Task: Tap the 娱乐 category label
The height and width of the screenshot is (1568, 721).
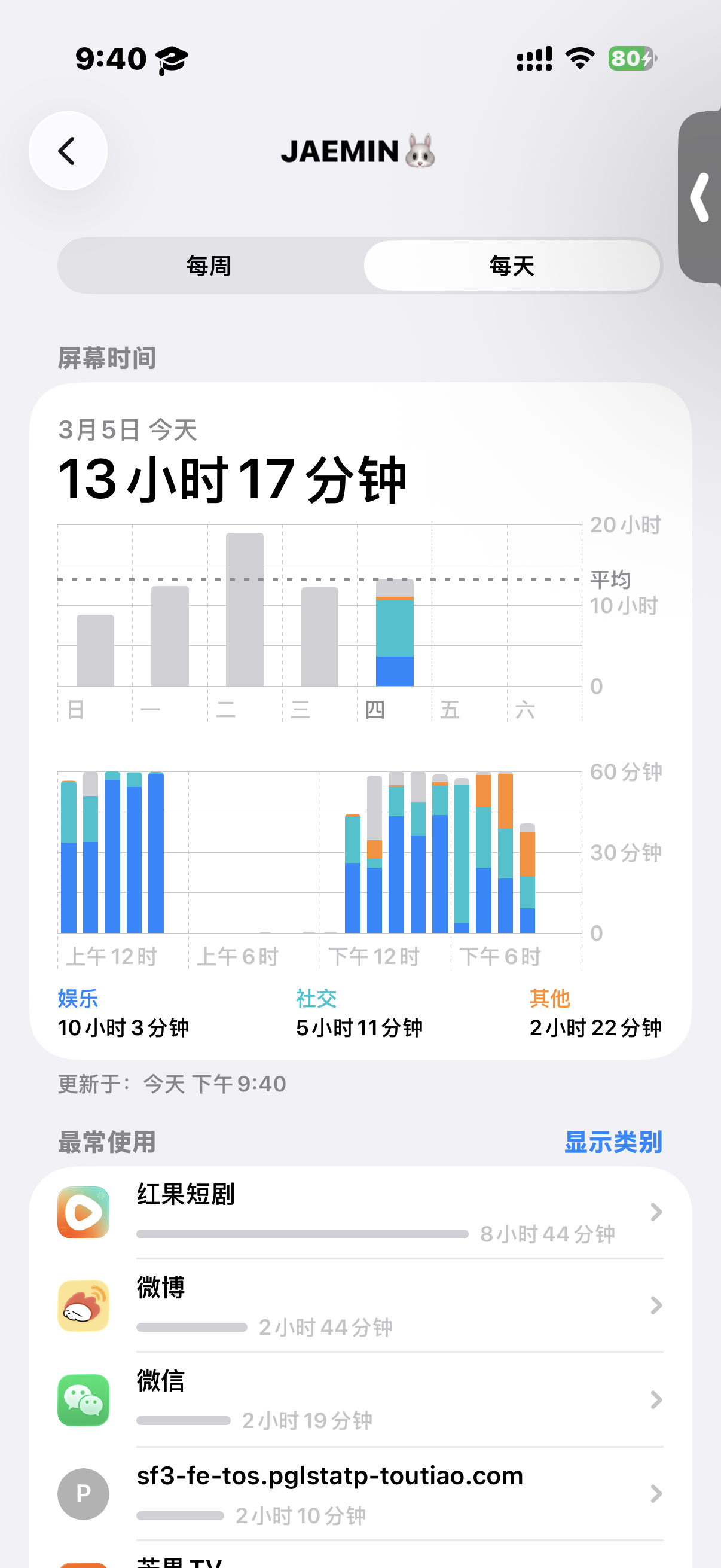Action: click(80, 997)
